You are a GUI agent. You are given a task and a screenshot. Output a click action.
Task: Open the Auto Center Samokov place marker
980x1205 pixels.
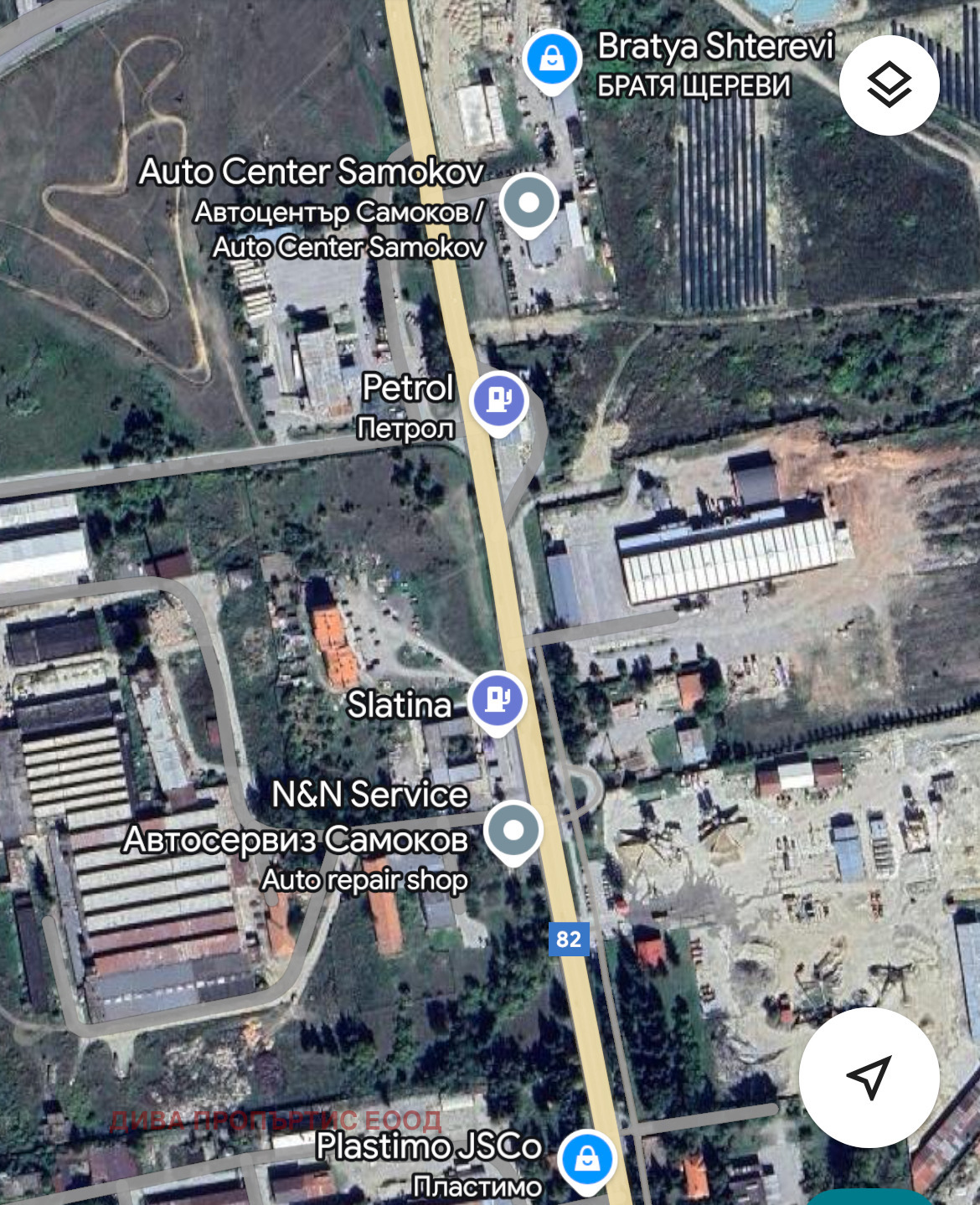[x=529, y=203]
